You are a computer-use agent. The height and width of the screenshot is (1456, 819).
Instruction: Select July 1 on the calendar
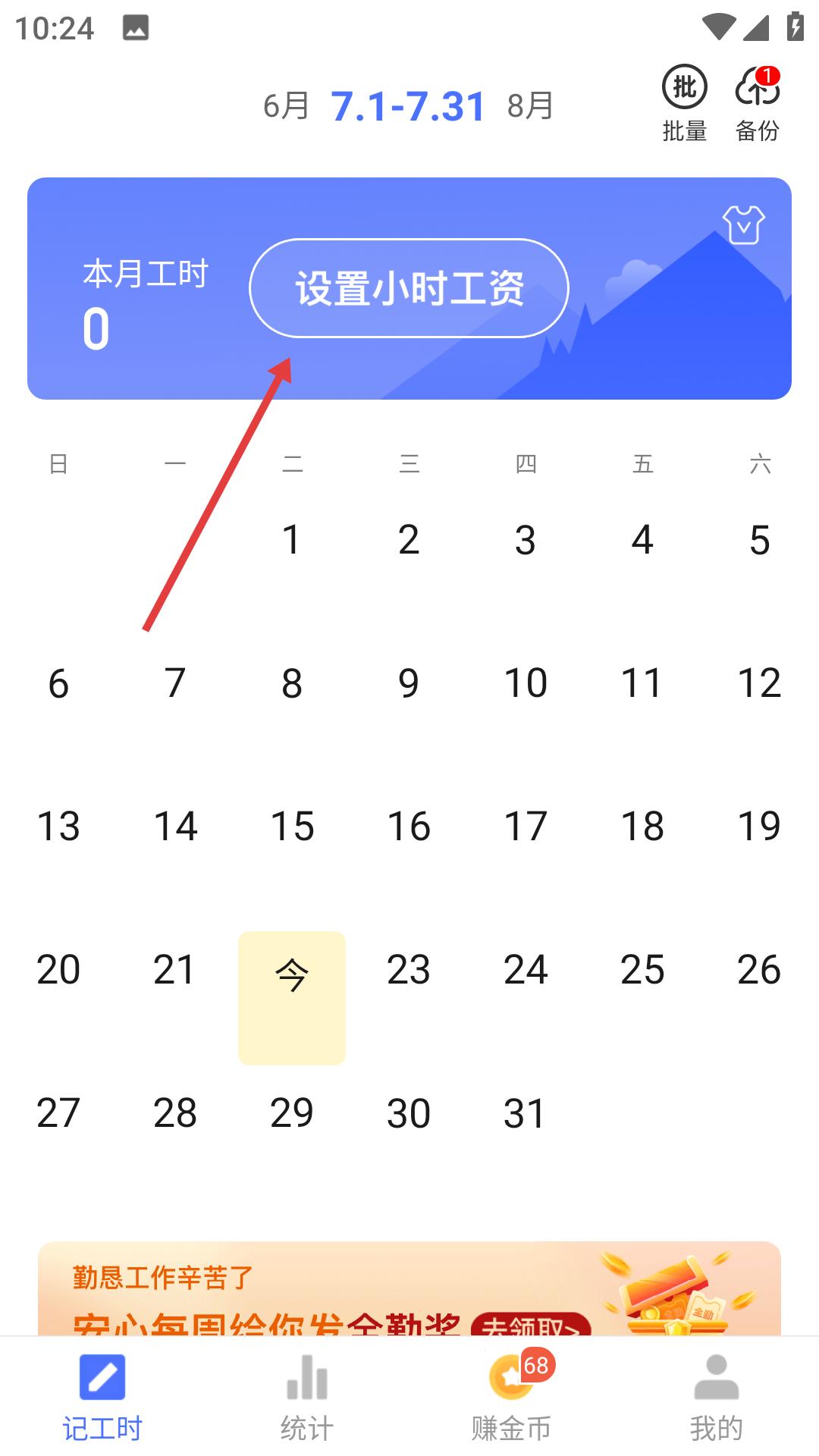[x=292, y=540]
